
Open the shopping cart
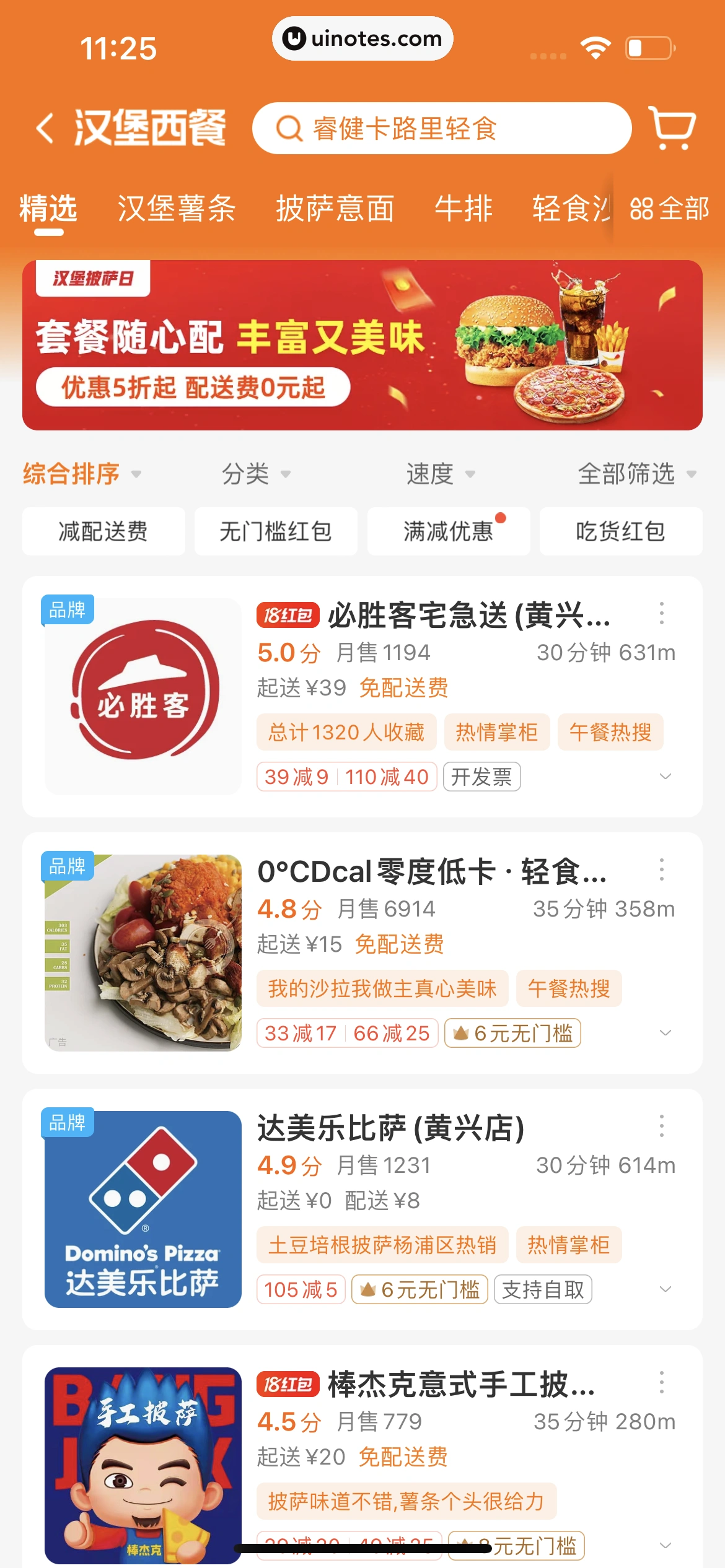pos(672,128)
